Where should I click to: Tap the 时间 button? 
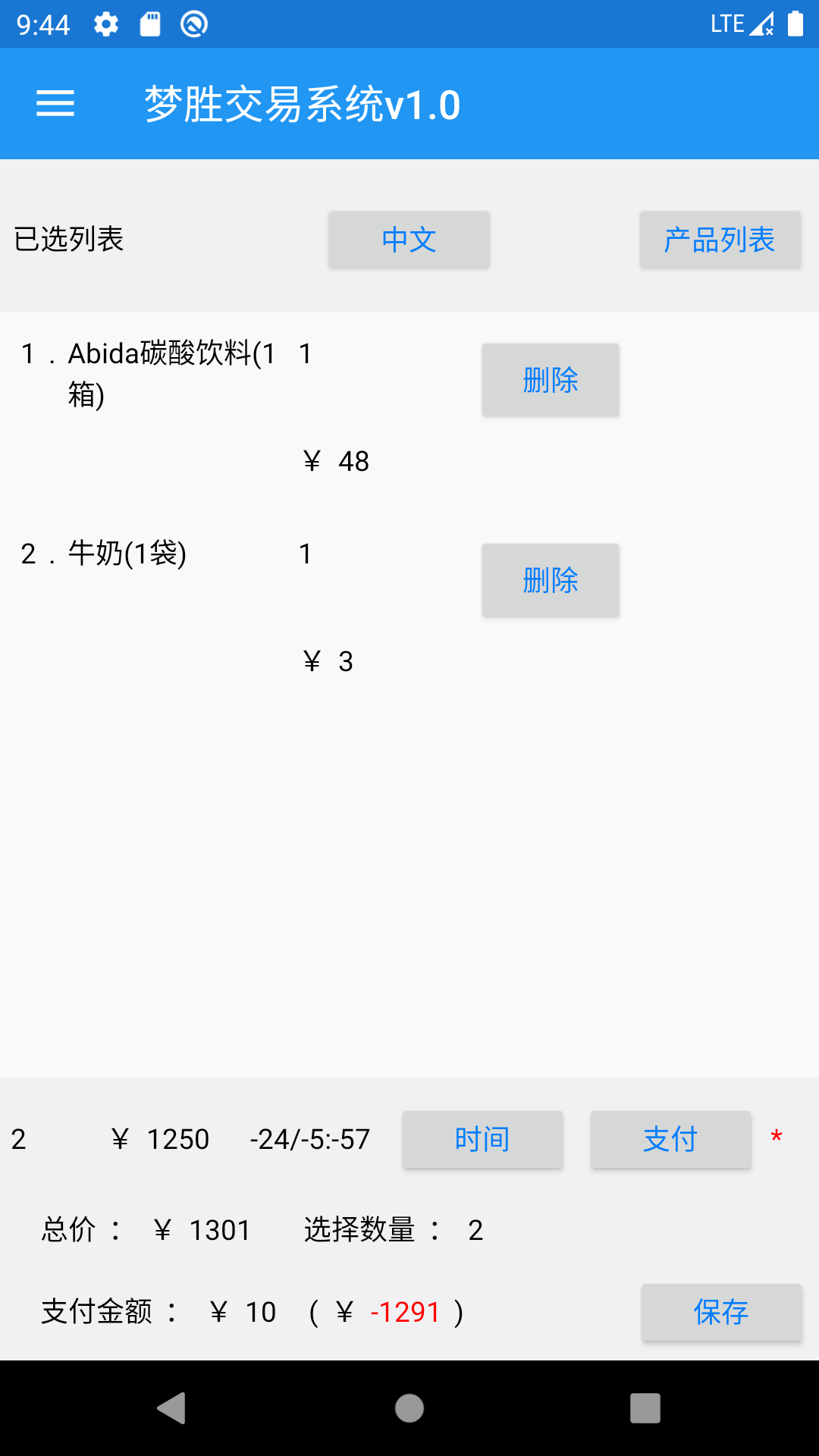[482, 1139]
